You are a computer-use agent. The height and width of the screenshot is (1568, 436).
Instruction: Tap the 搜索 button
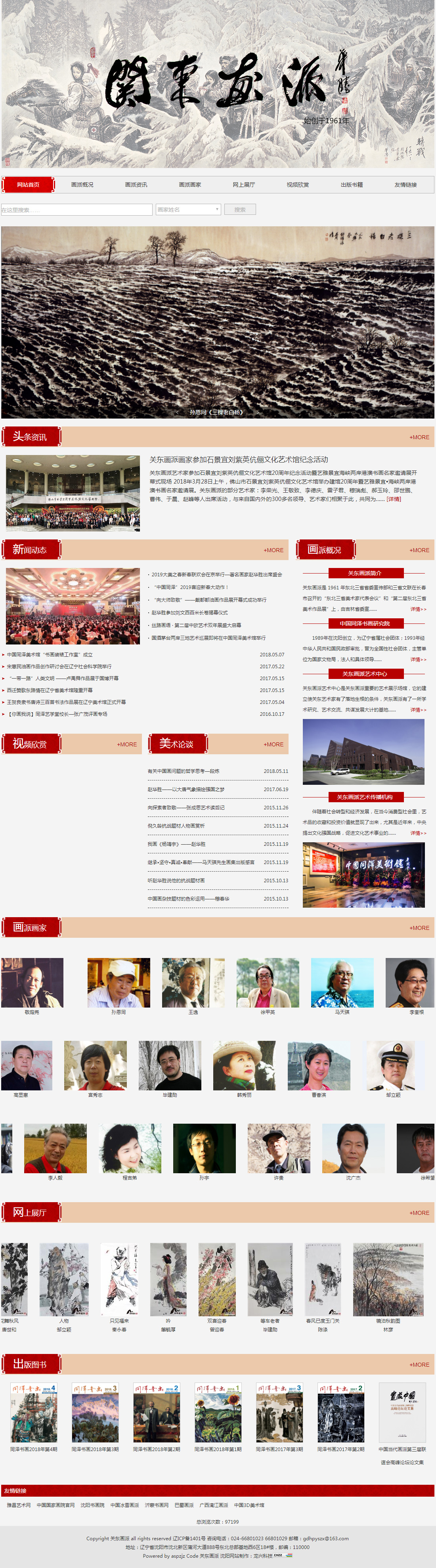coord(240,209)
